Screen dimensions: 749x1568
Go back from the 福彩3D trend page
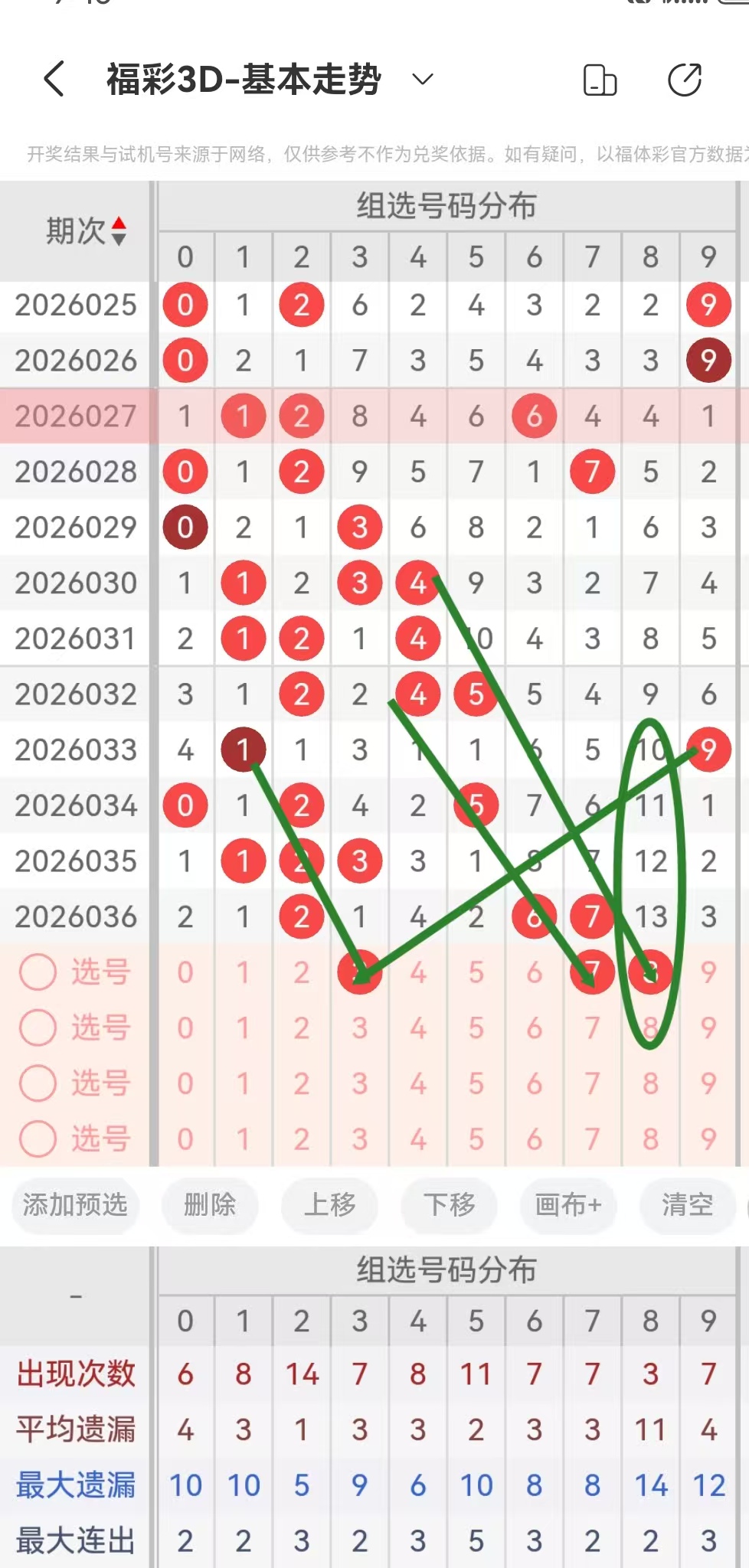coord(54,79)
